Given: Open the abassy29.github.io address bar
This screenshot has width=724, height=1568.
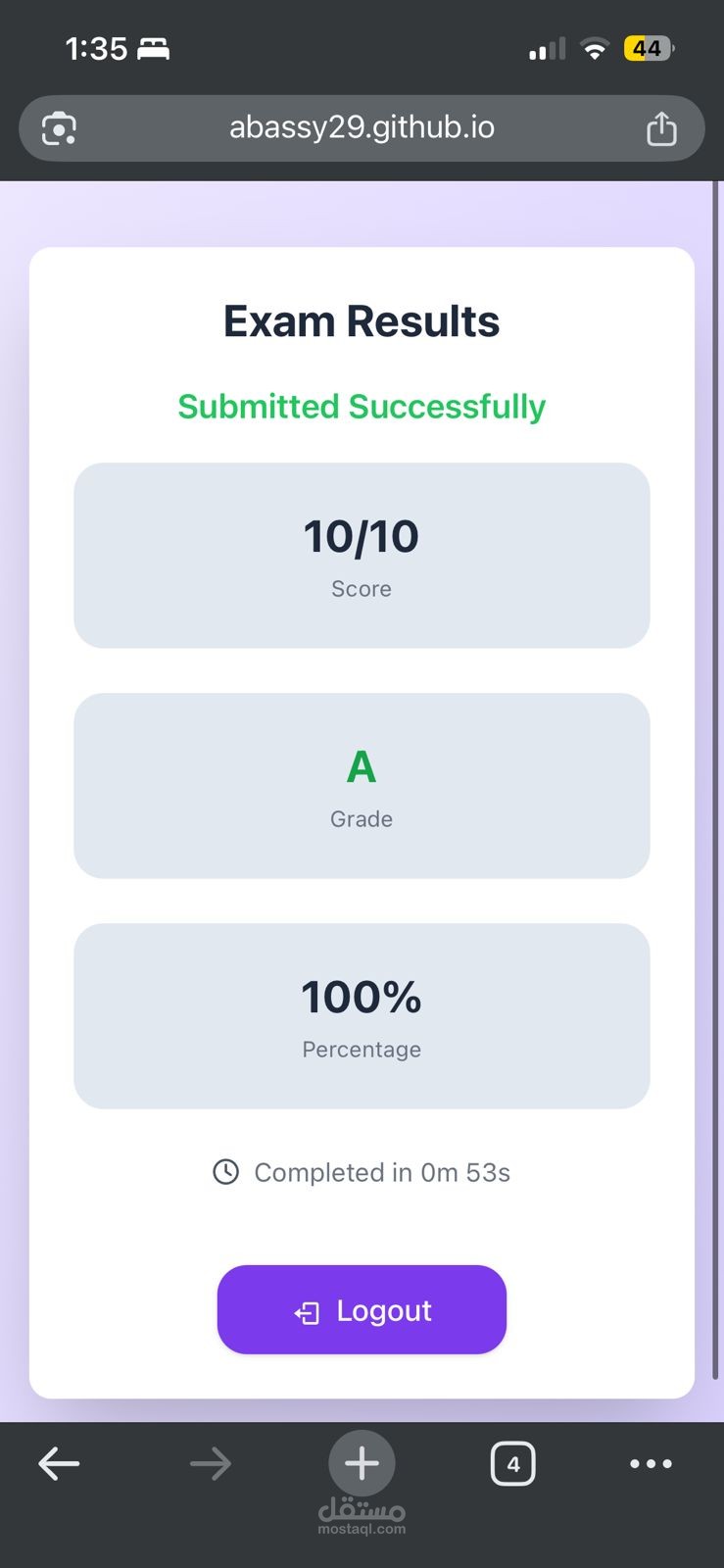Looking at the screenshot, I should pyautogui.click(x=362, y=128).
